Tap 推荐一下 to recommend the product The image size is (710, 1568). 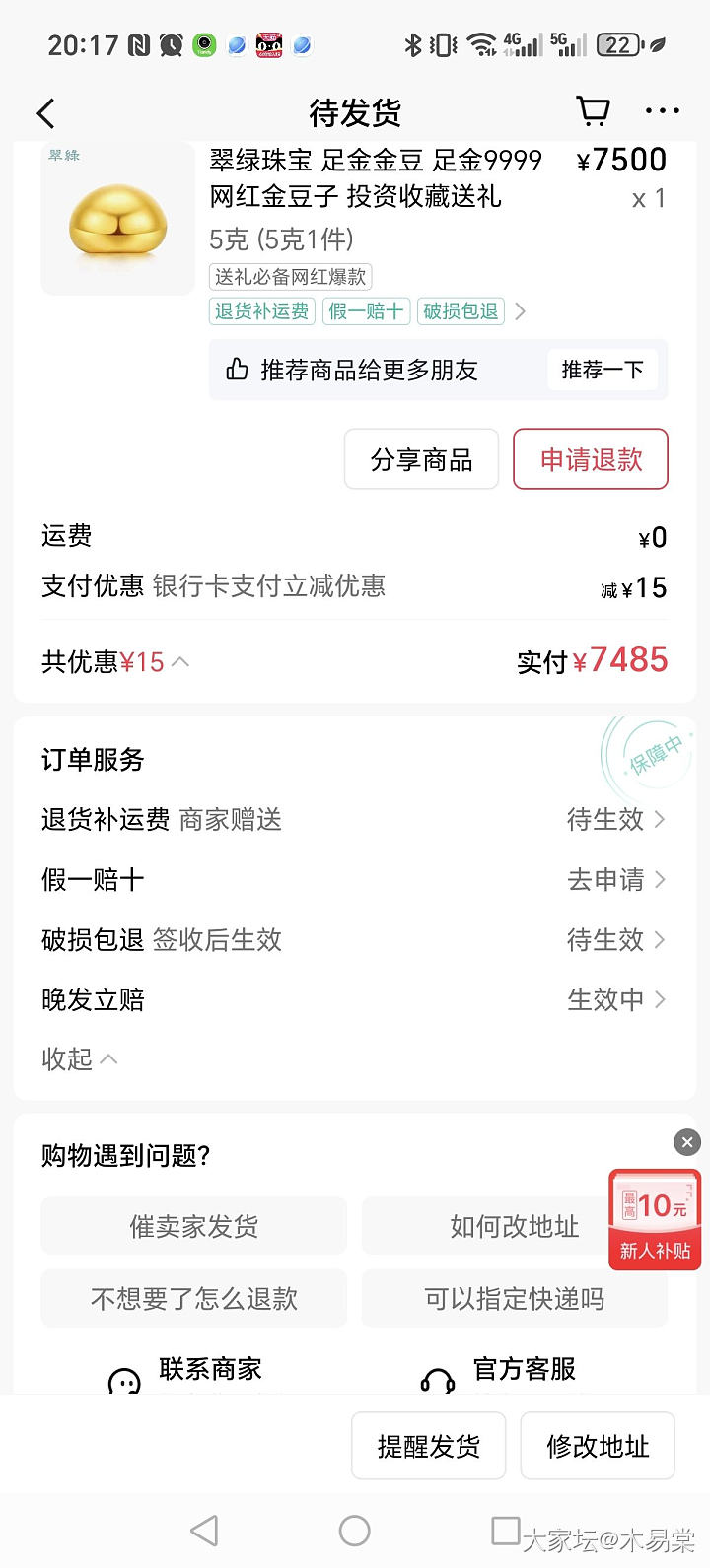click(602, 370)
